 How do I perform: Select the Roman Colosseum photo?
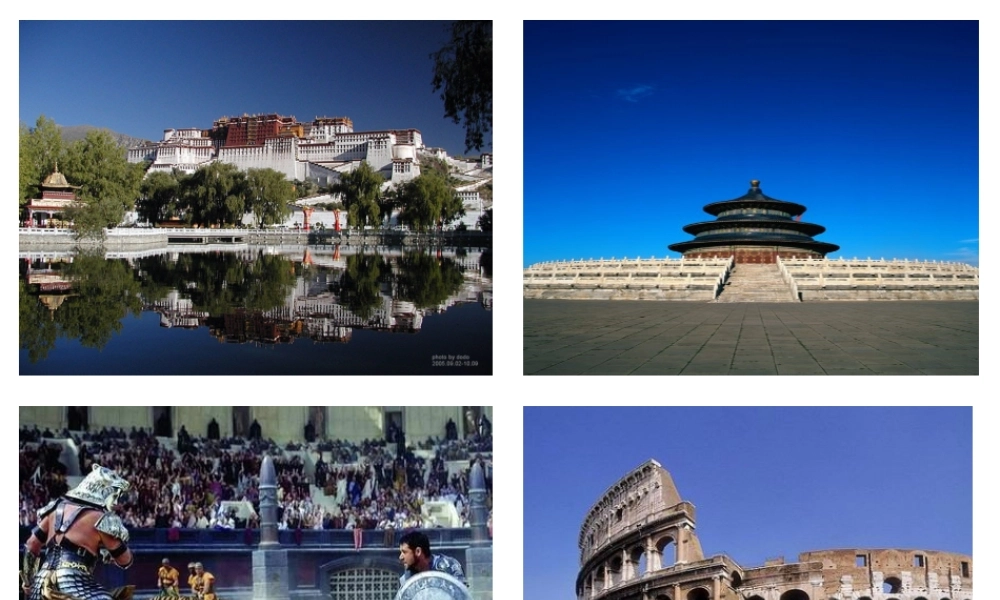pos(747,503)
